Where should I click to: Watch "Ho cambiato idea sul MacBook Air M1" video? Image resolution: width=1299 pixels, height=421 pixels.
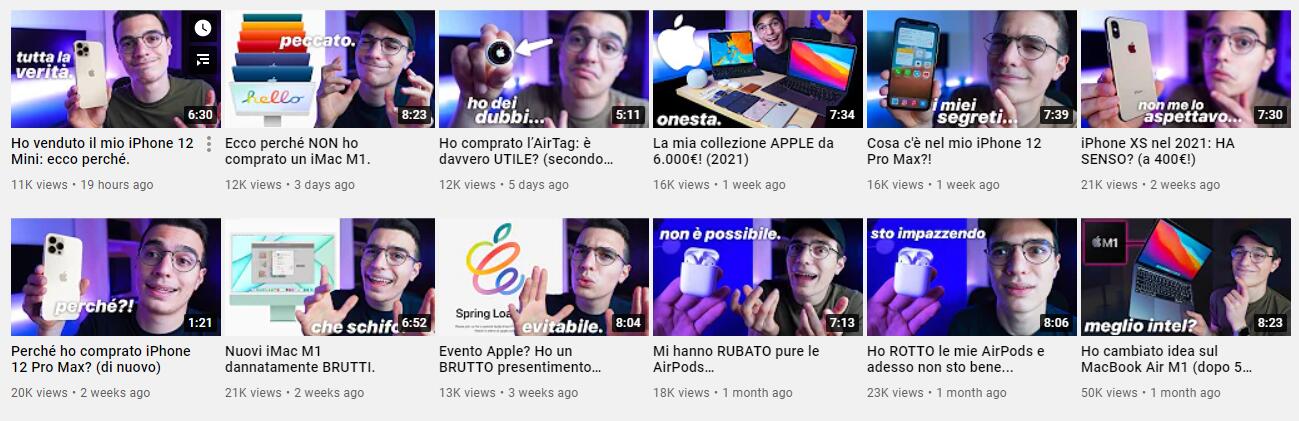(x=1185, y=277)
